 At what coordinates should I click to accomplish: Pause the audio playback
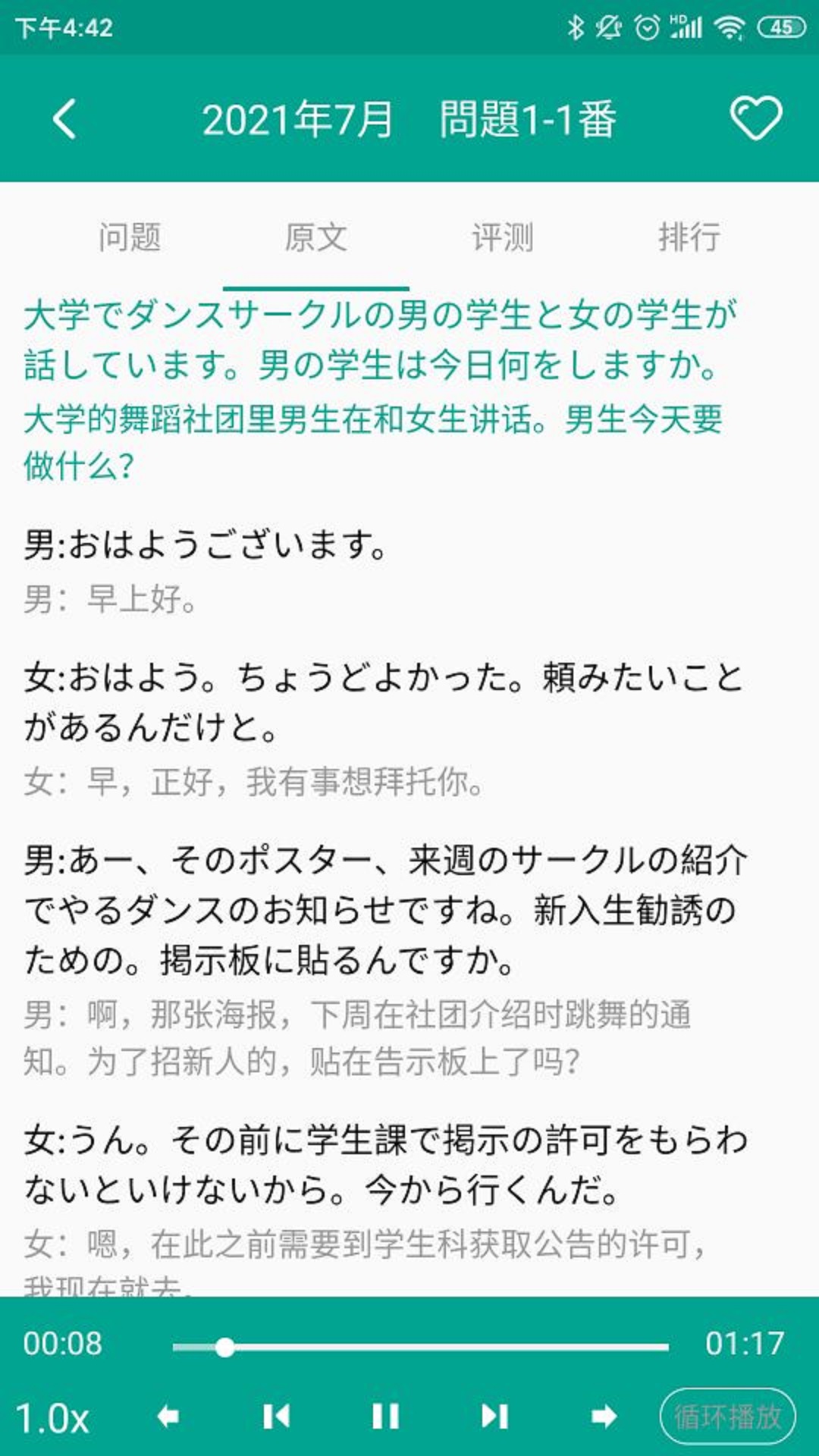385,1416
